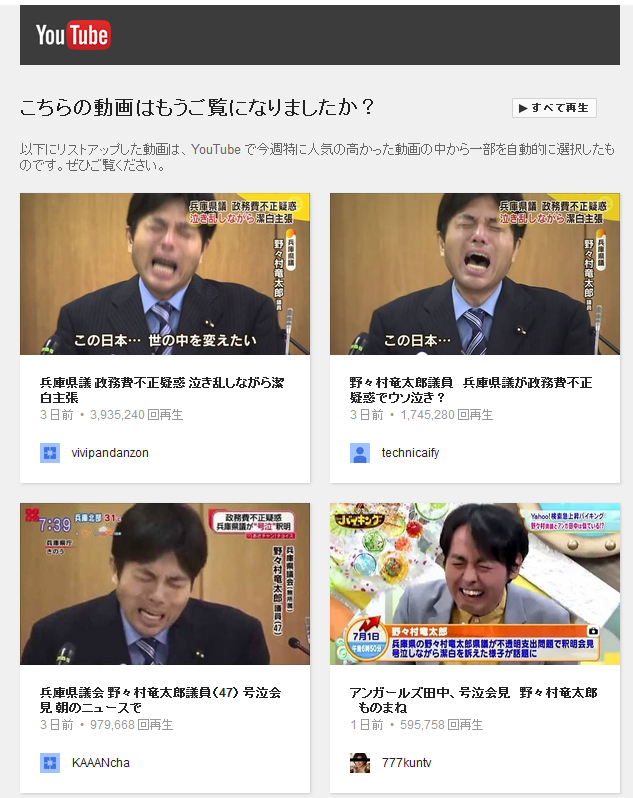Play the 777kuntv video thumbnail

click(x=475, y=584)
